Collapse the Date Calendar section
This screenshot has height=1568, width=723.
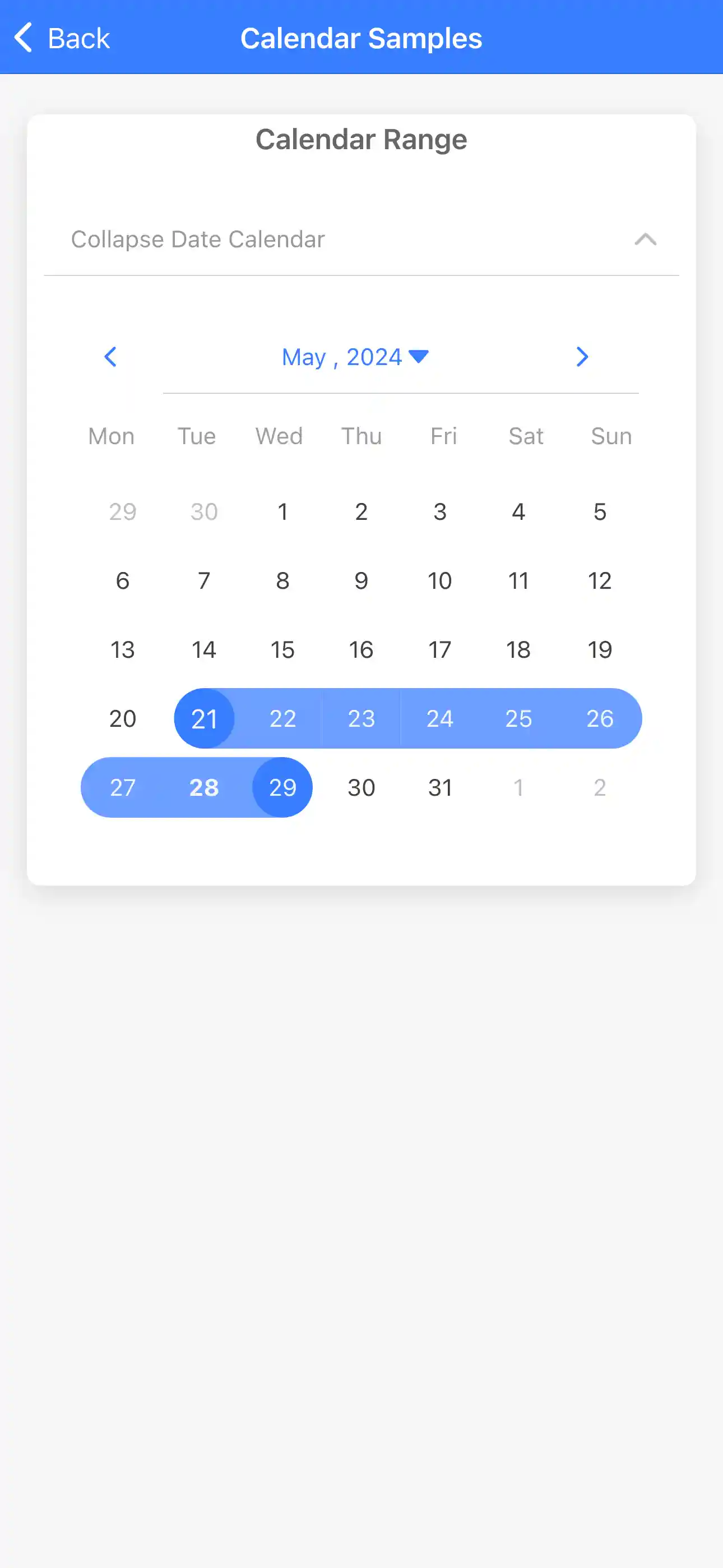pyautogui.click(x=645, y=239)
